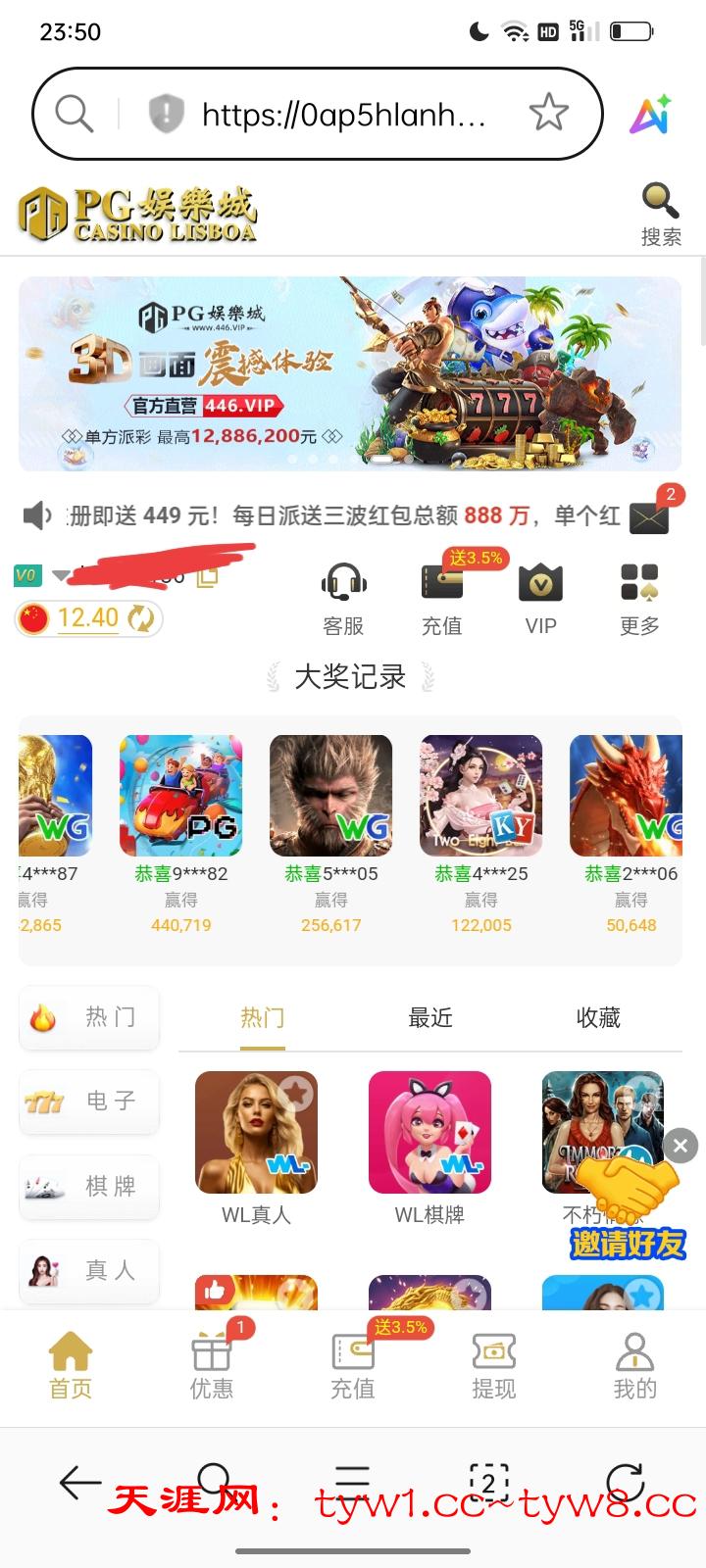Open the 提现 withdrawal tab
Screen dimensions: 706x1568
click(x=493, y=1364)
